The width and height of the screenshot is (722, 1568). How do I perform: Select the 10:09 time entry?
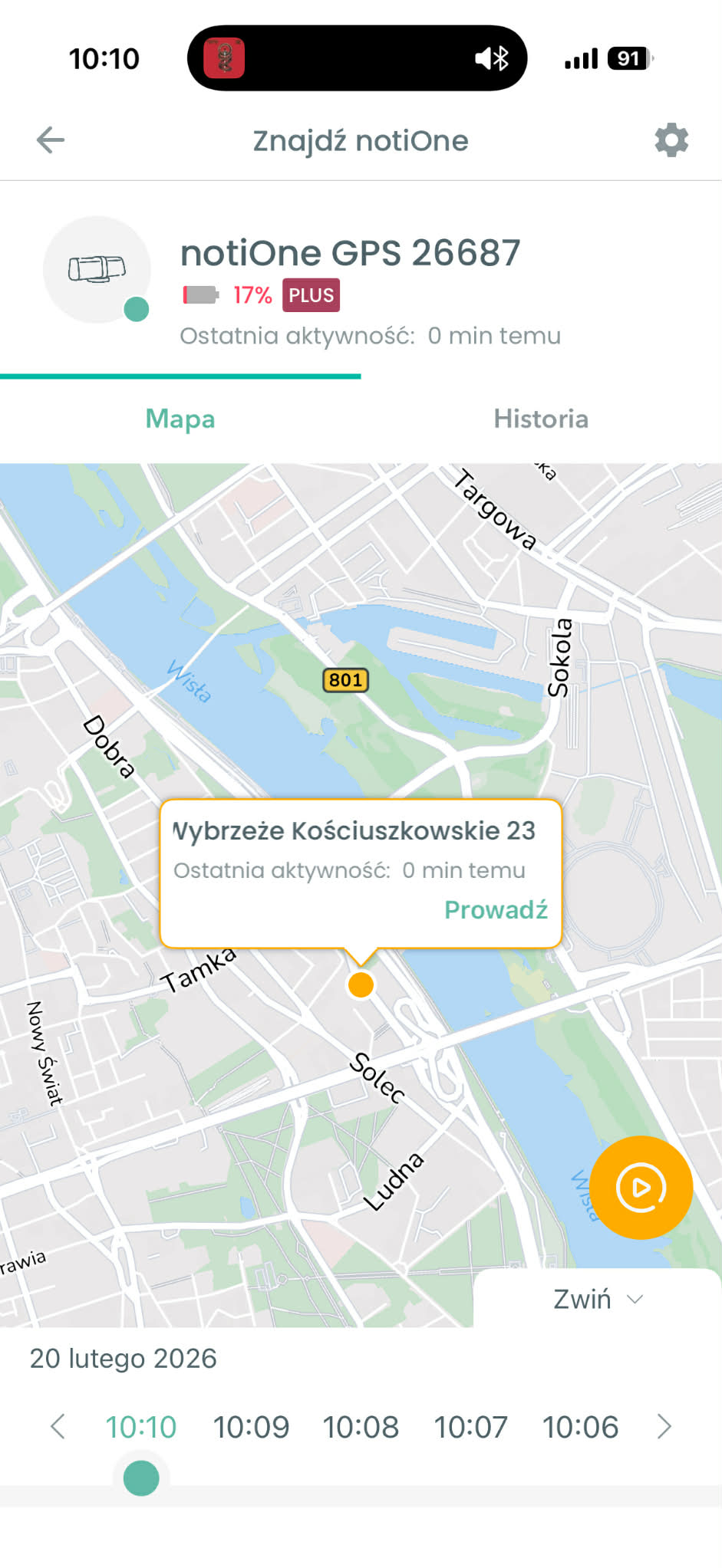pyautogui.click(x=251, y=1427)
